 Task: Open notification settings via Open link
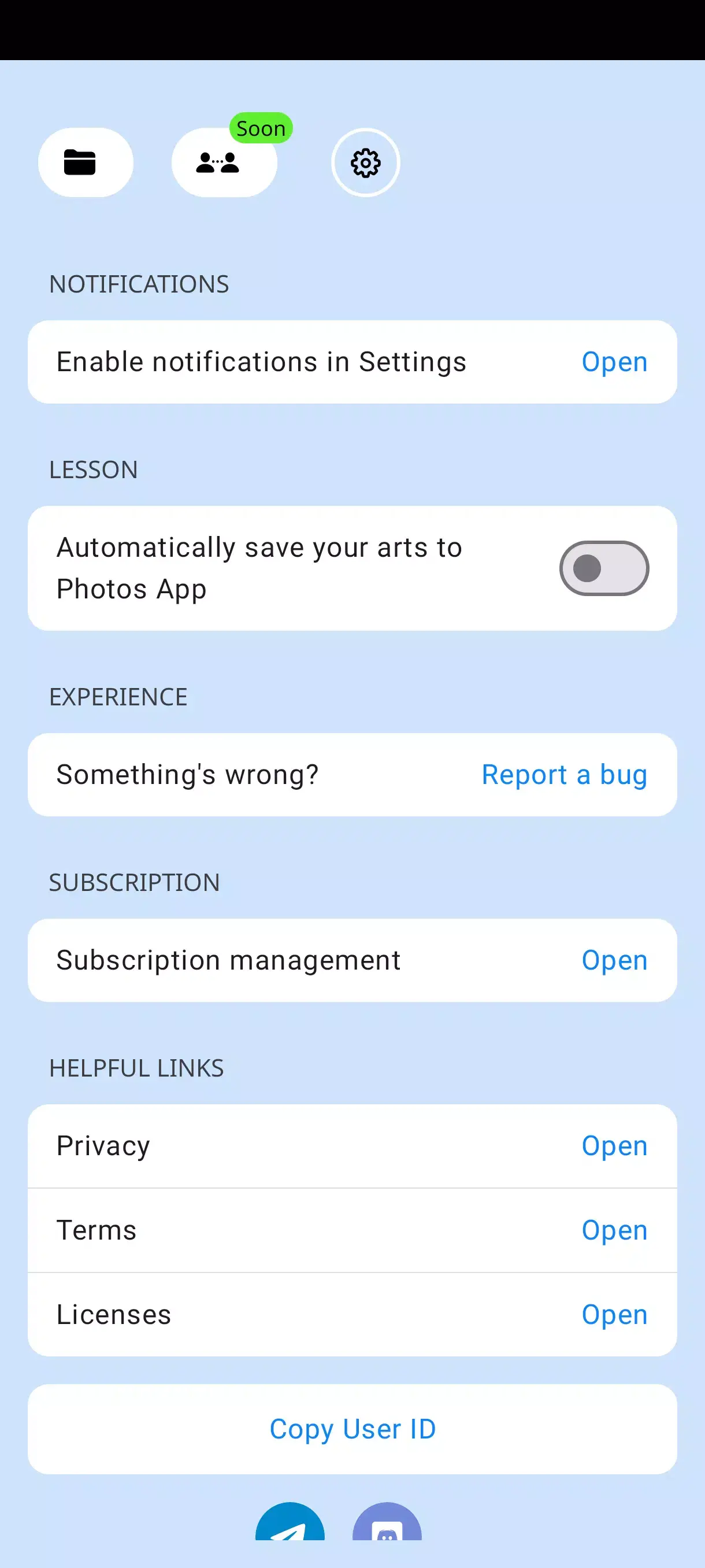(x=614, y=361)
